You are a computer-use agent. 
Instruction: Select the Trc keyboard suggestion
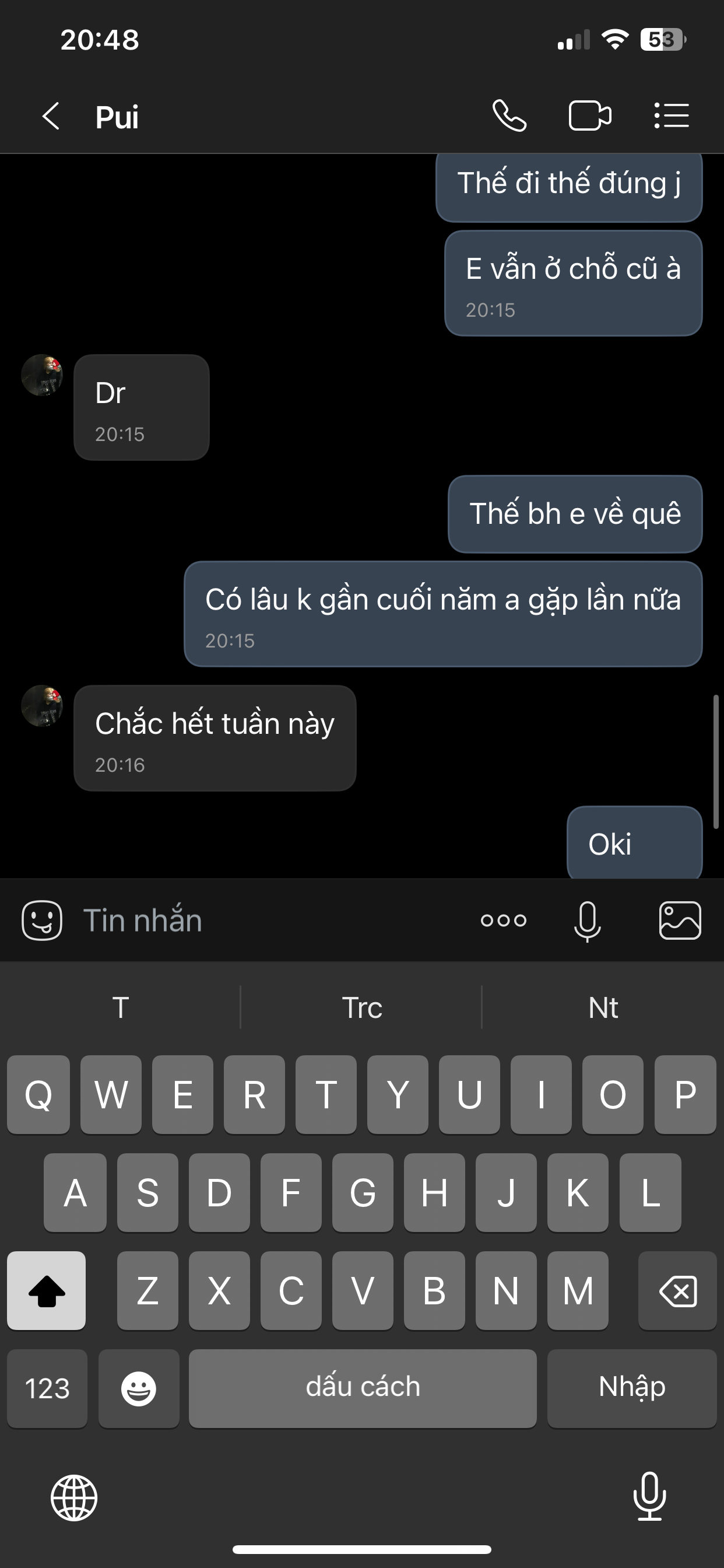click(x=362, y=1007)
